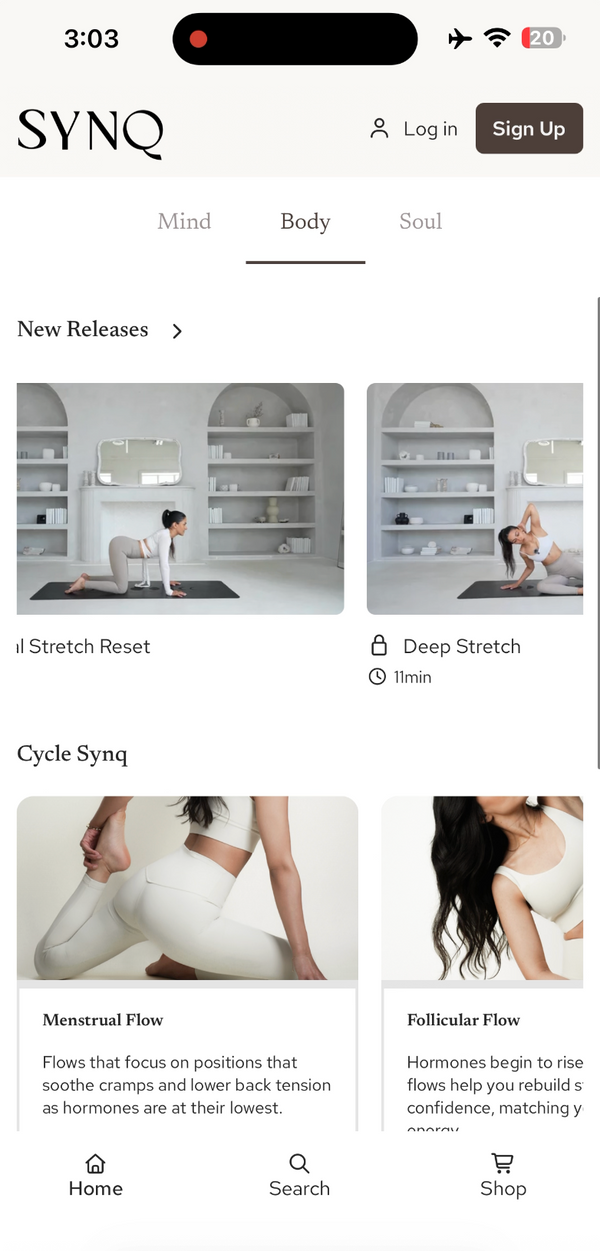The image size is (600, 1251).
Task: Switch to the Mind tab
Action: [x=184, y=222]
